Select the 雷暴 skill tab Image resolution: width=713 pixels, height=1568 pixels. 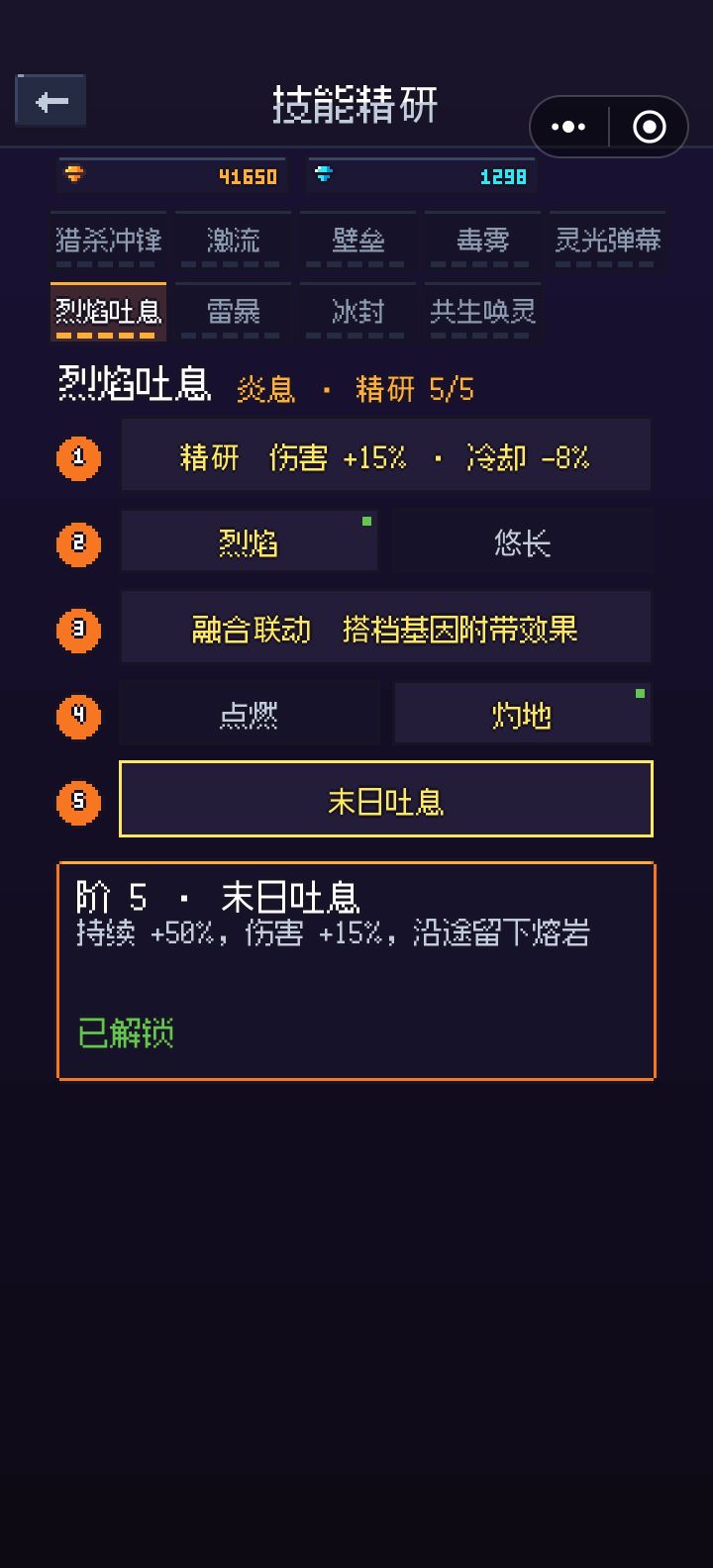(x=233, y=313)
